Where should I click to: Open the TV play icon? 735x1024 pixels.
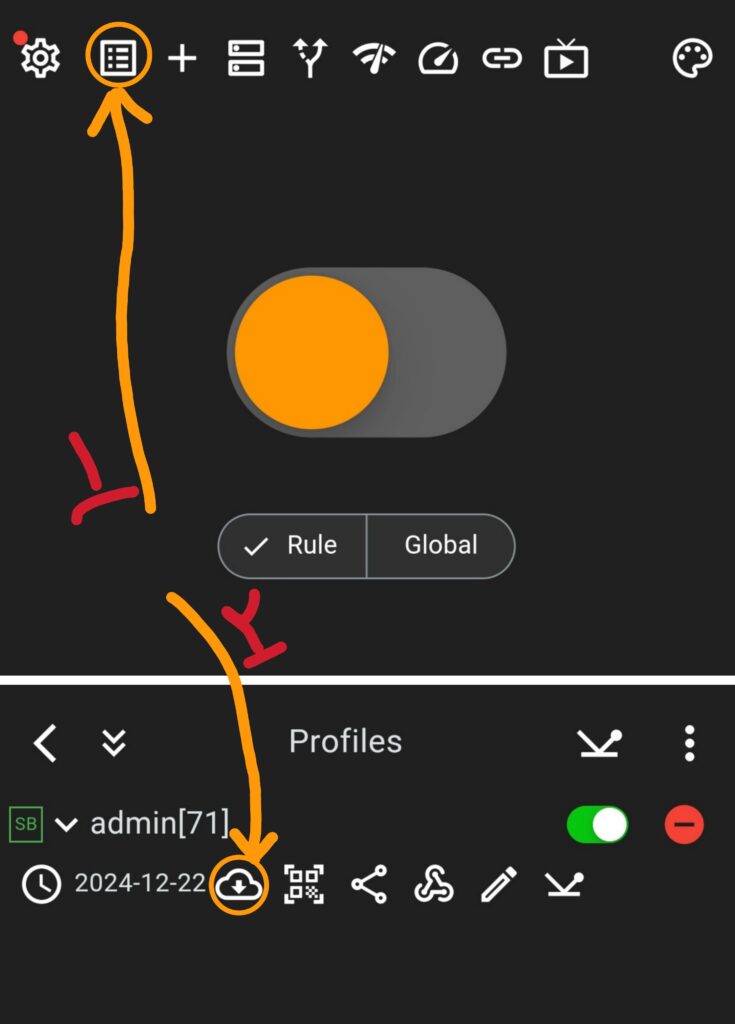click(566, 59)
